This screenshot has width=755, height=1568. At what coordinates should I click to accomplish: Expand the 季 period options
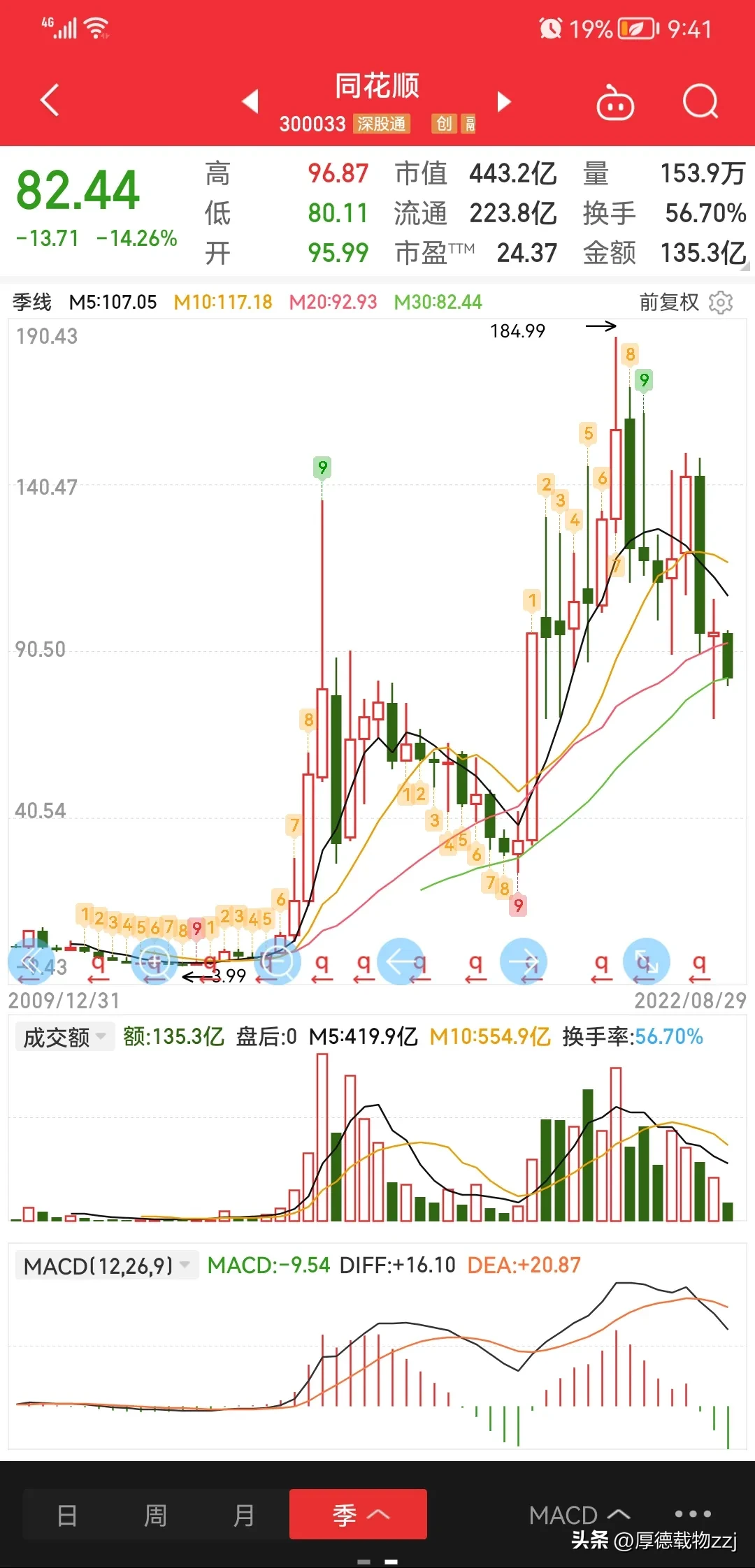[358, 1515]
